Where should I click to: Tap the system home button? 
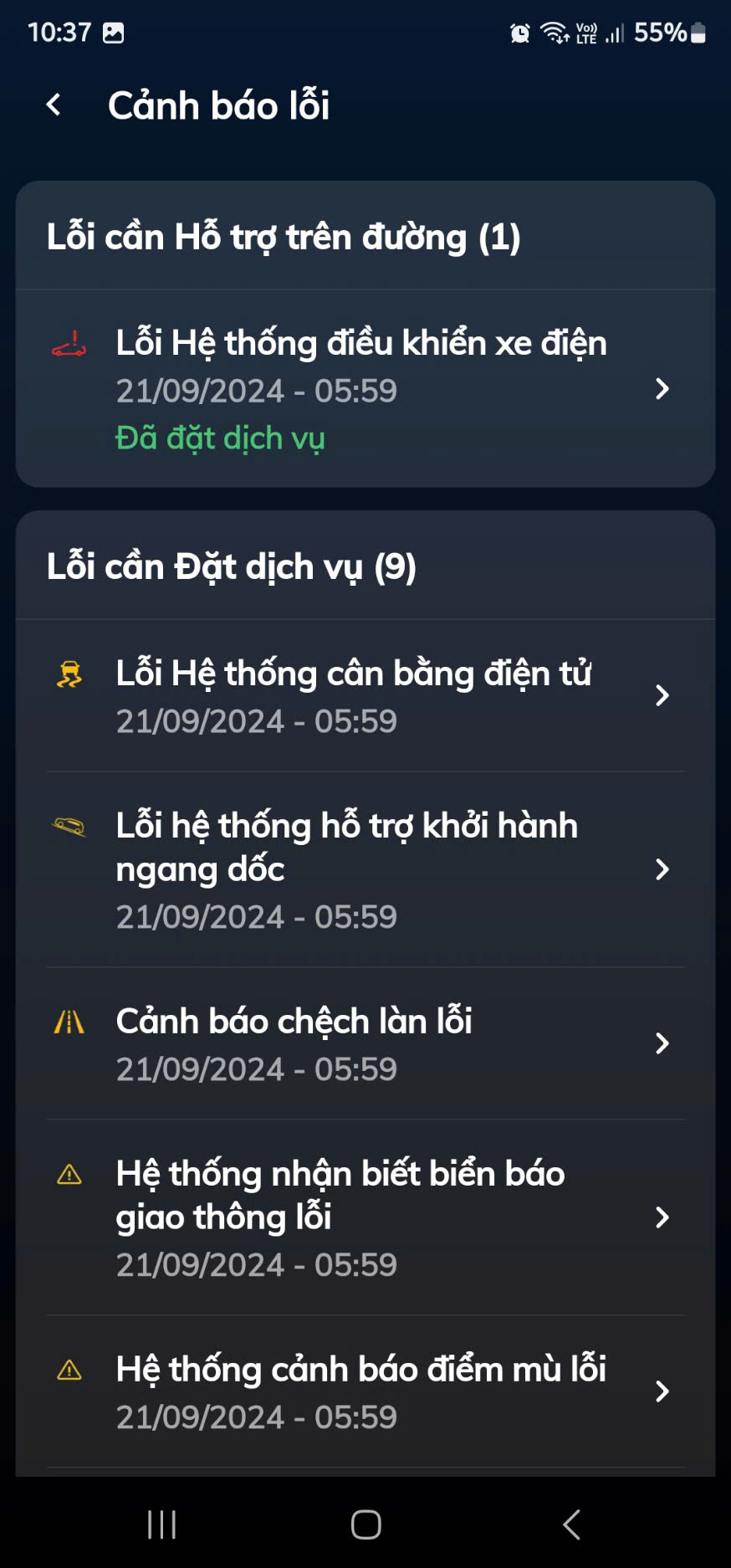tap(365, 1524)
